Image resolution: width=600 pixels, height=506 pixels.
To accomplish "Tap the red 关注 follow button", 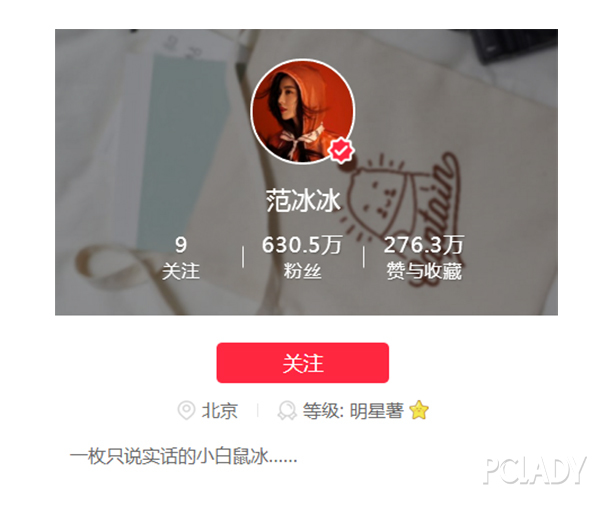I will click(x=302, y=363).
